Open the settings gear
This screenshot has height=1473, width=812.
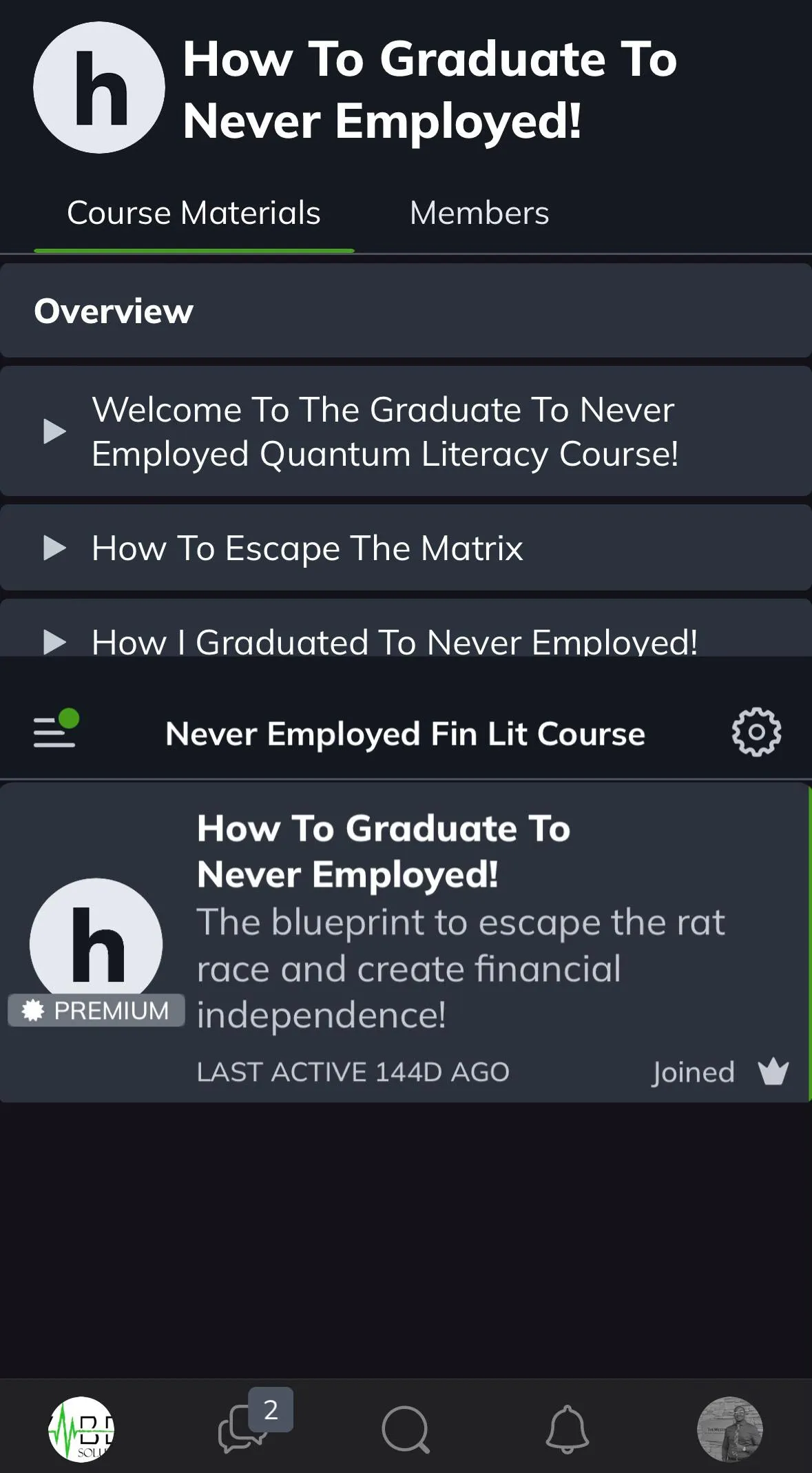pos(756,732)
